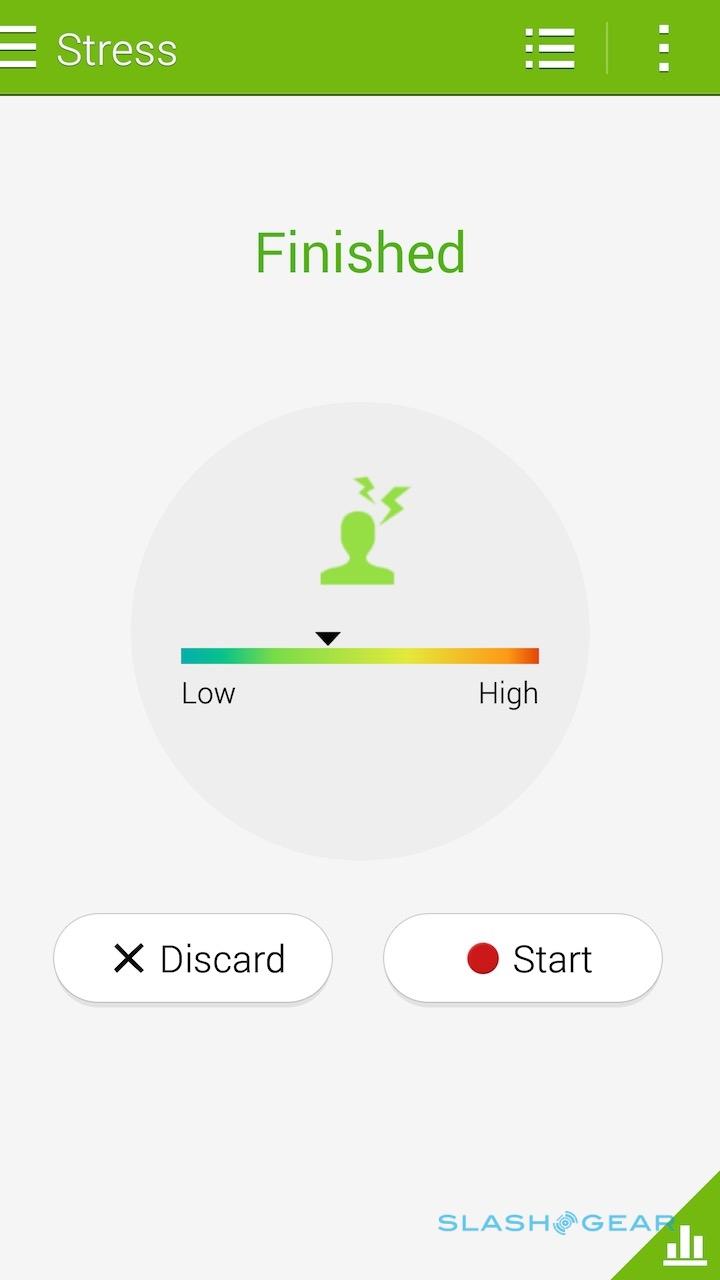Open the chart statistics corner icon
The height and width of the screenshot is (1280, 720).
685,1245
